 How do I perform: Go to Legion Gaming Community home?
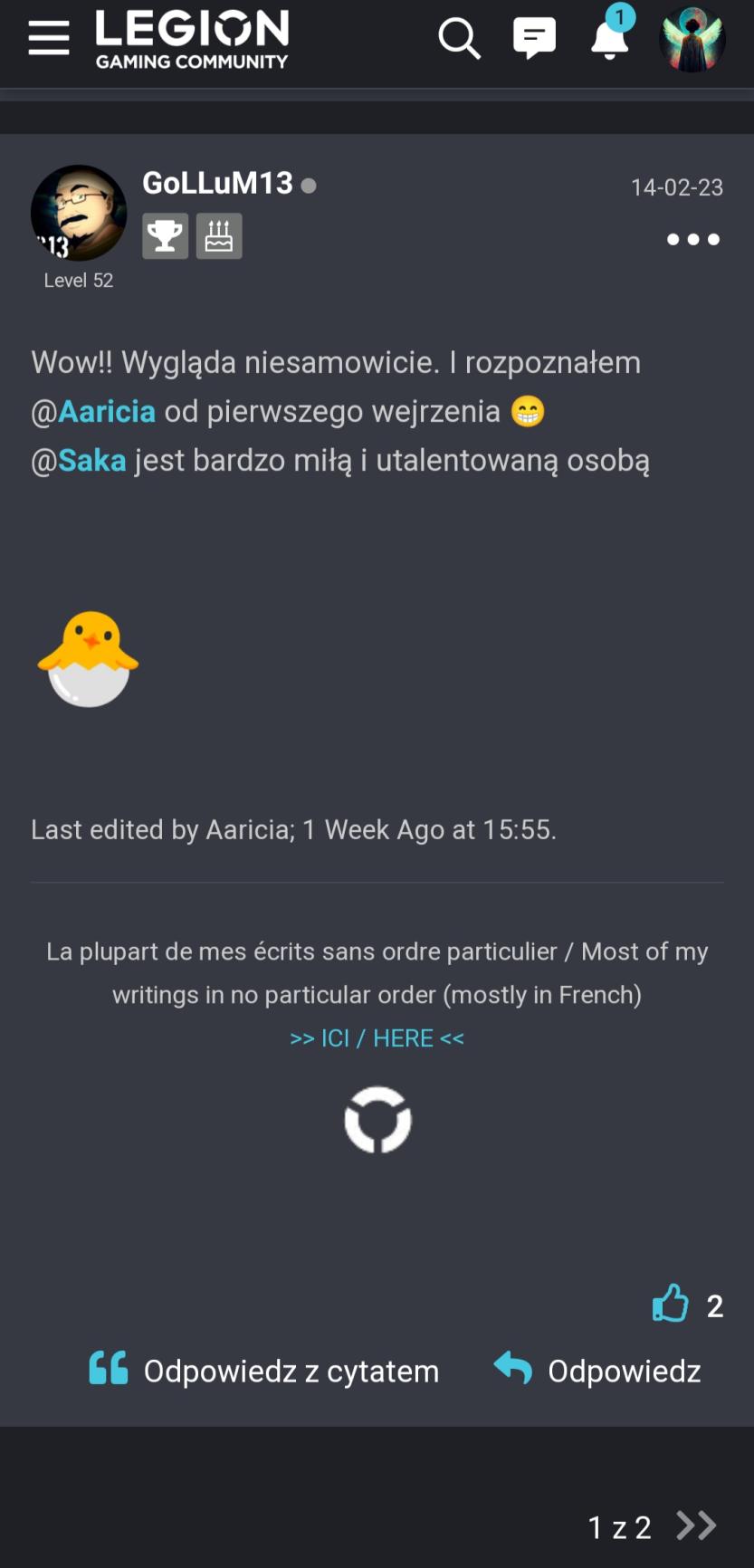pos(192,39)
